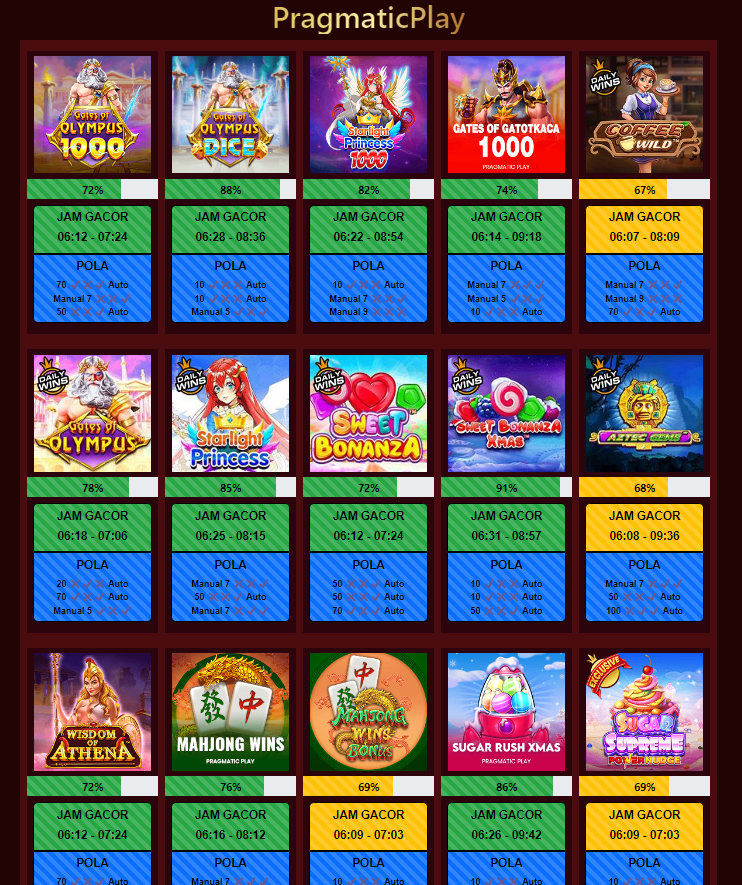Select the Gates of Olympus Daily Wins tile

92,413
